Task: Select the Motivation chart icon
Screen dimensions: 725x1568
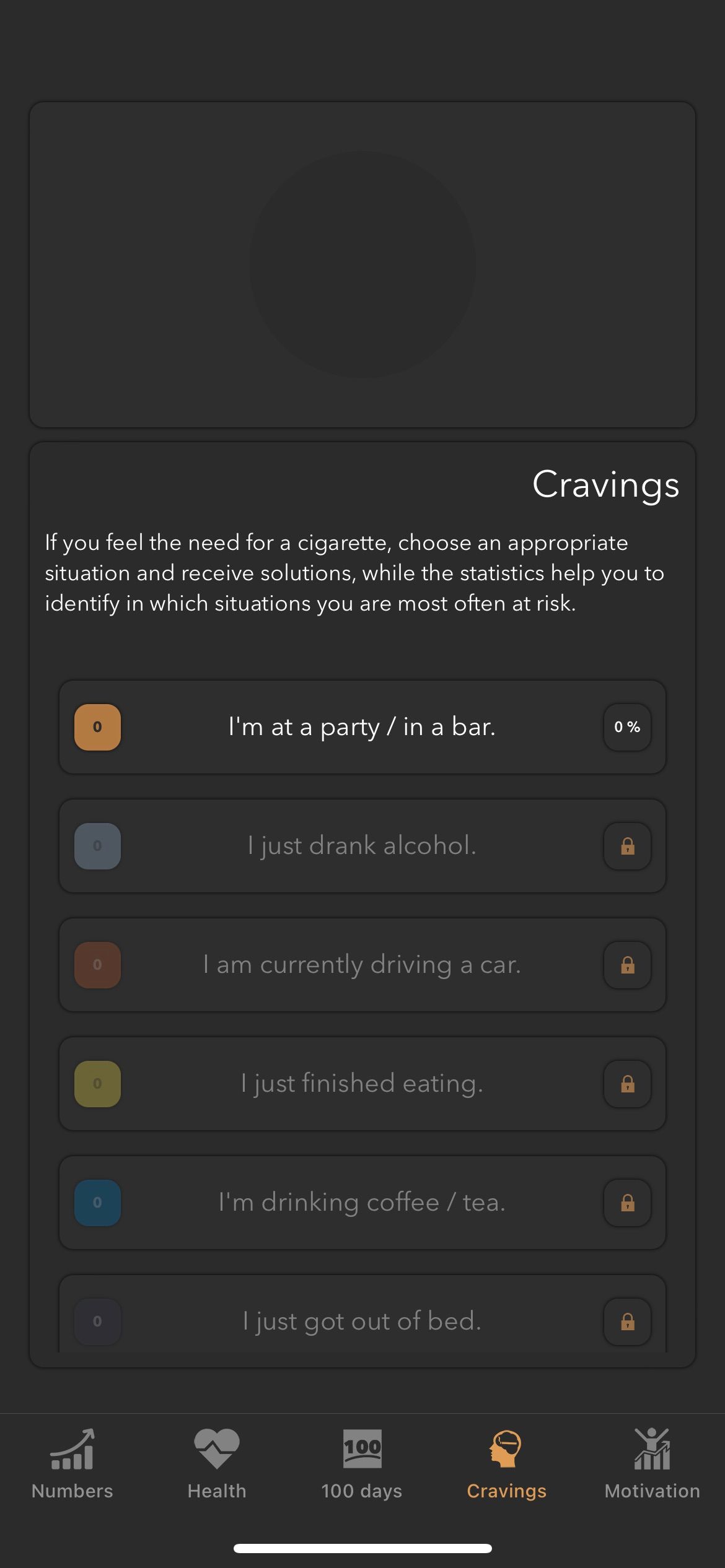Action: coord(651,1449)
